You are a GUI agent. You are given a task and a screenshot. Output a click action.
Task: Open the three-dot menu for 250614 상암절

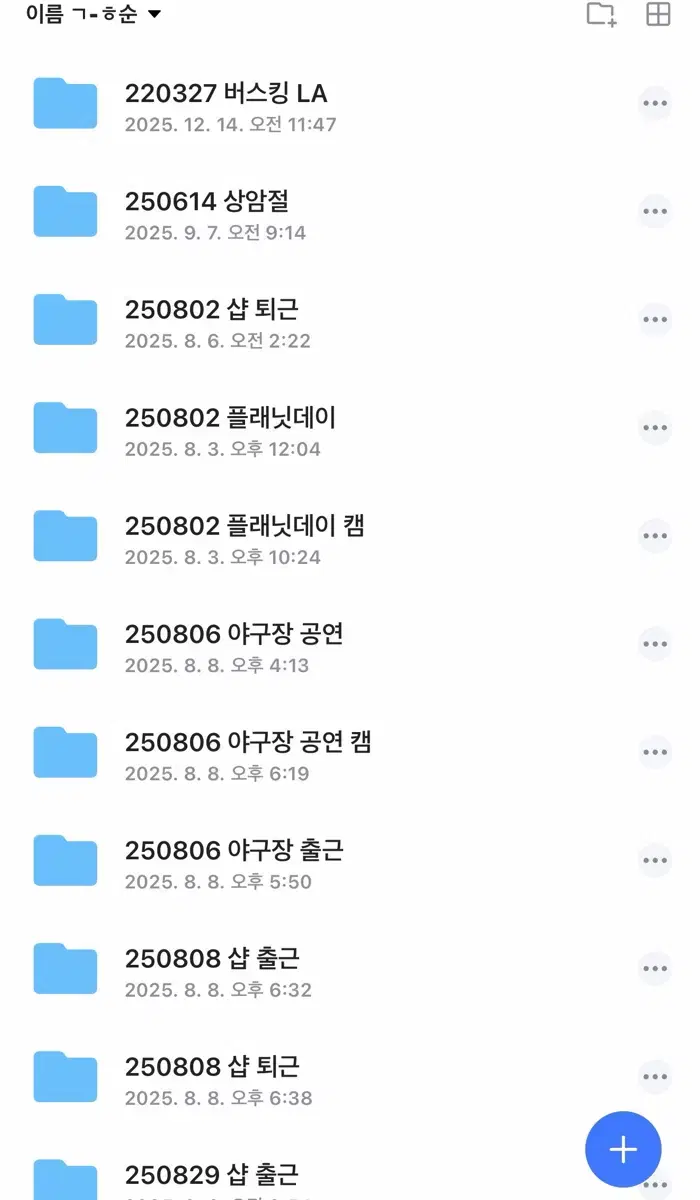point(655,212)
